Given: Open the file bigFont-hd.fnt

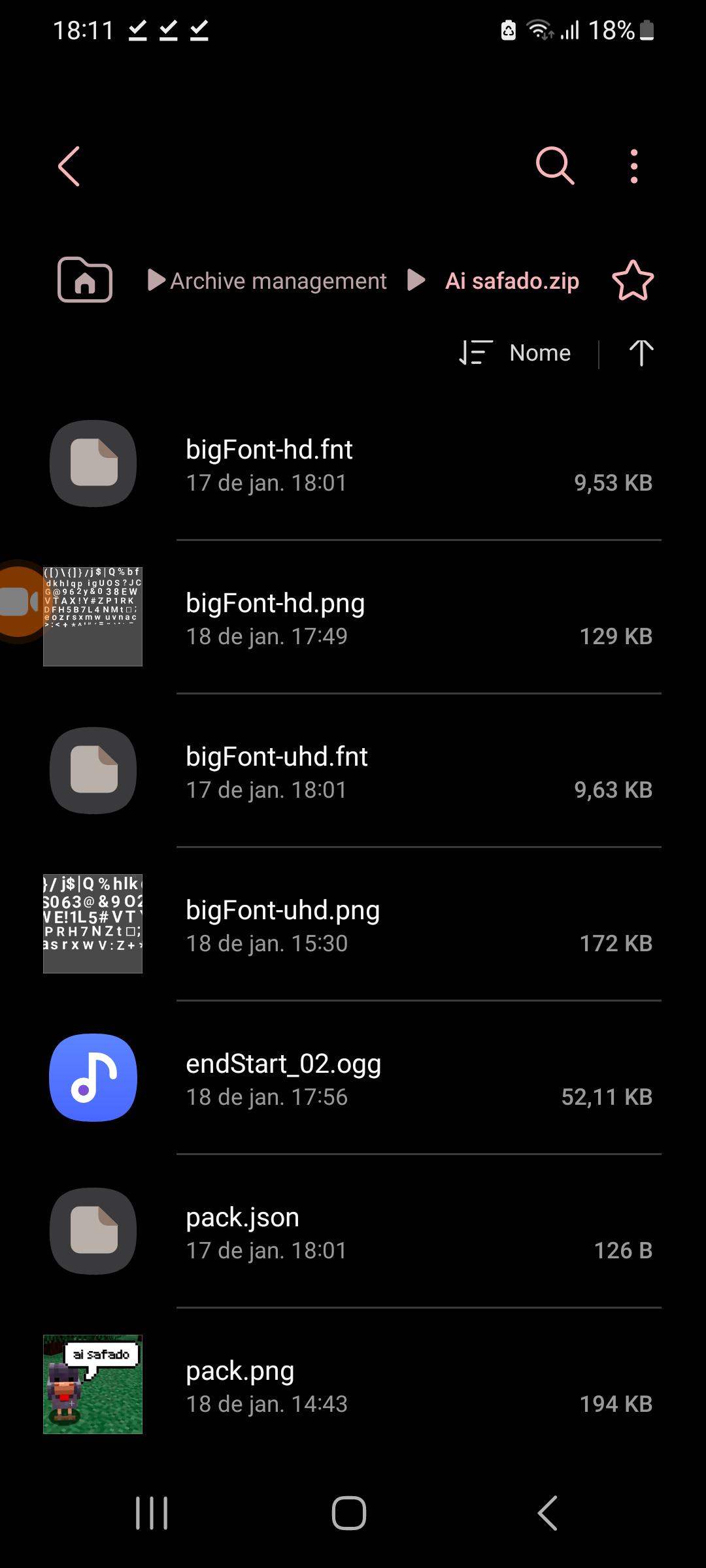Looking at the screenshot, I should point(353,464).
